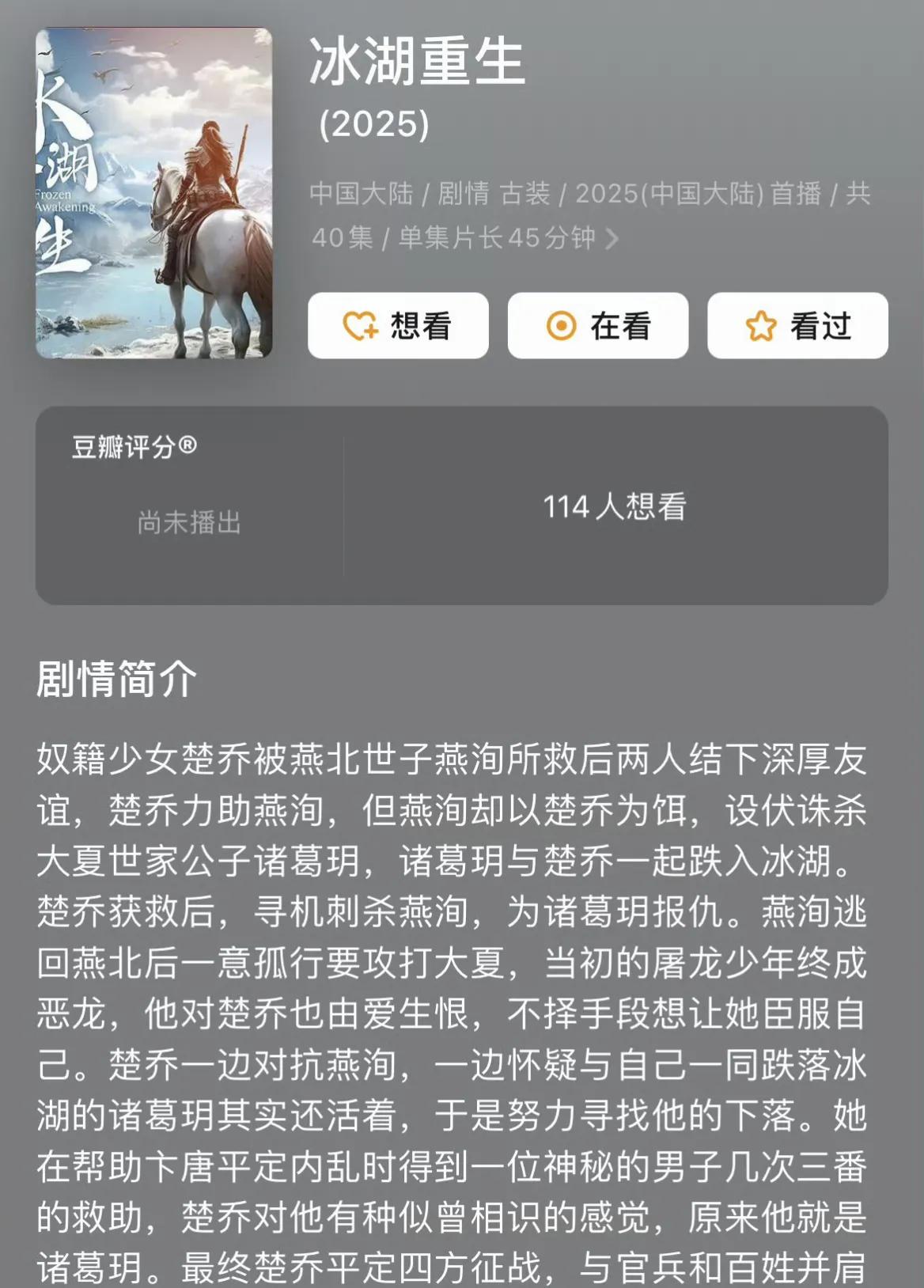Screen dimensions: 924x1288
Task: Mark 冰湖重生 as 想看
Action: pyautogui.click(x=398, y=326)
